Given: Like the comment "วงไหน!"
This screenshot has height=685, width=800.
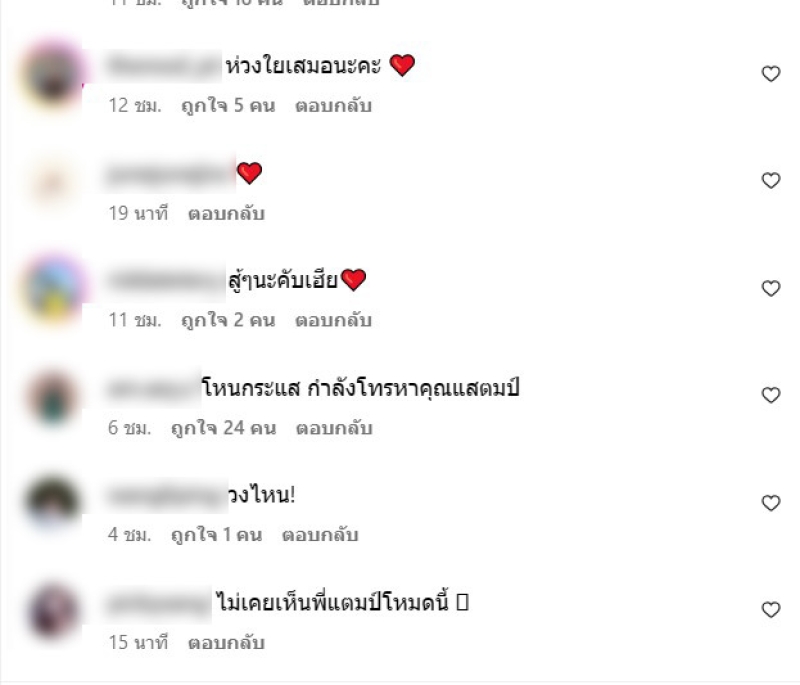Looking at the screenshot, I should coord(771,503).
